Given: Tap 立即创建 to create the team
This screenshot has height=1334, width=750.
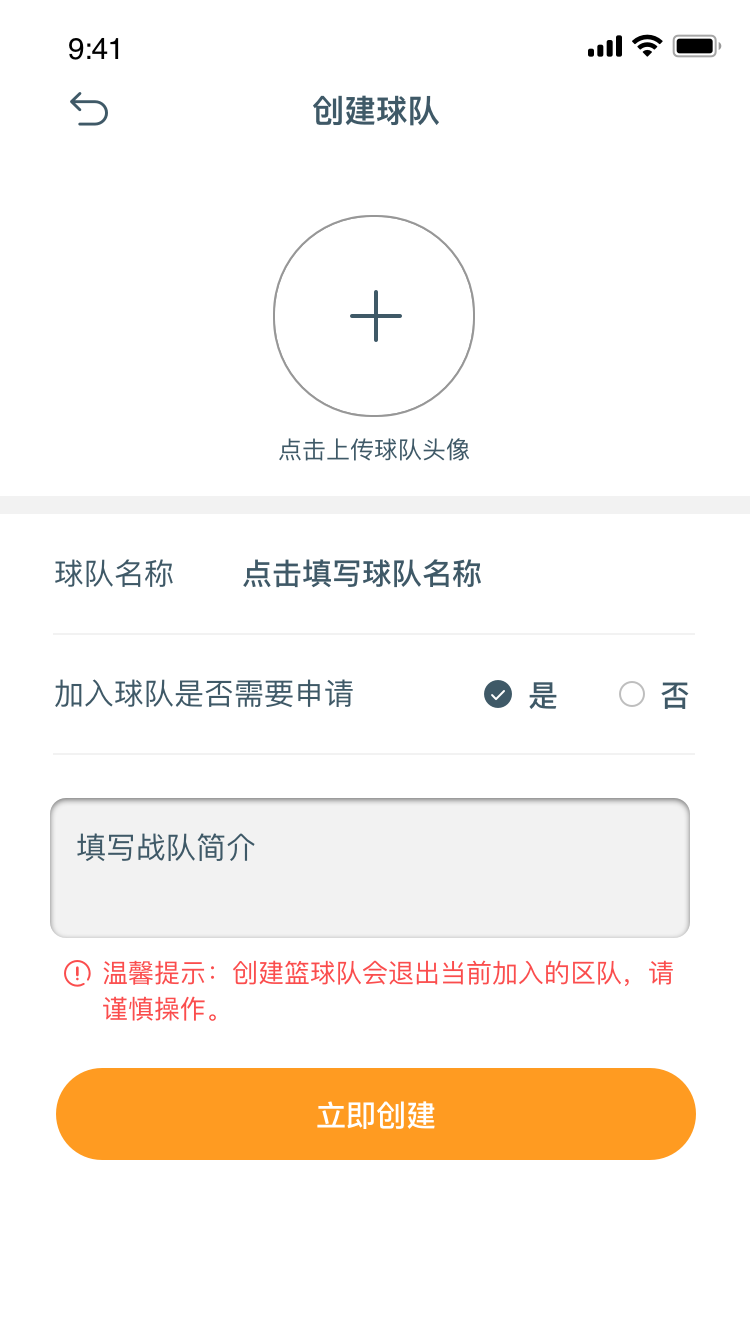Looking at the screenshot, I should [375, 1114].
